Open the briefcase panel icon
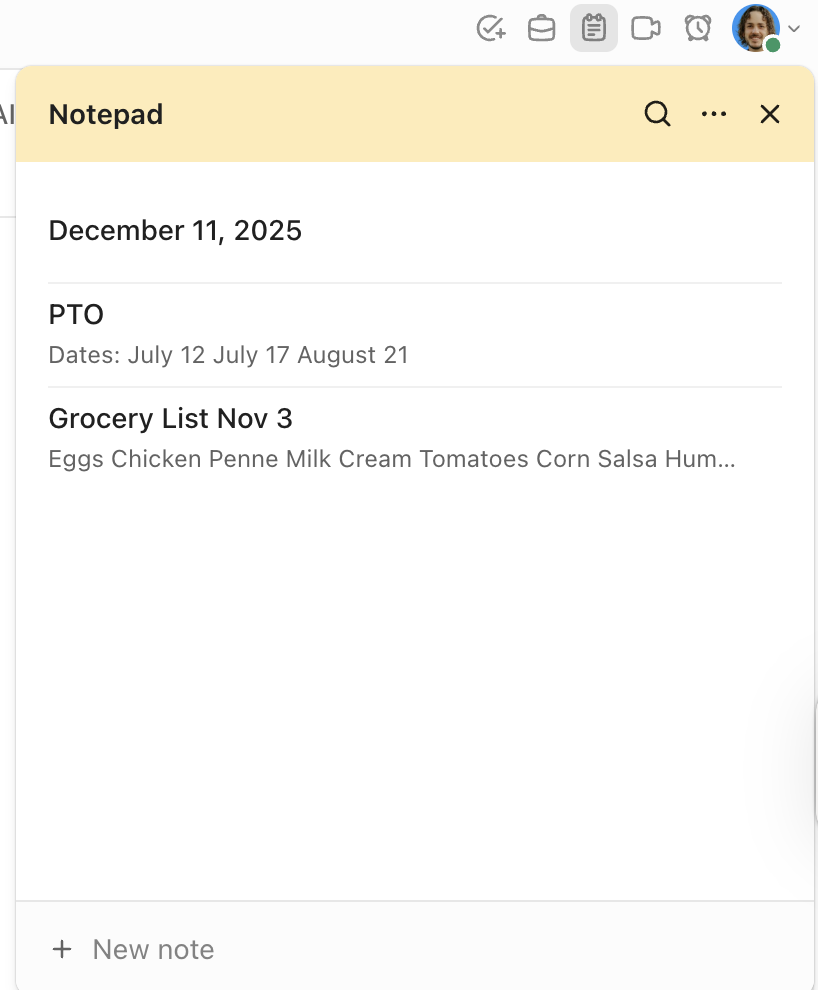This screenshot has width=818, height=990. coord(542,28)
